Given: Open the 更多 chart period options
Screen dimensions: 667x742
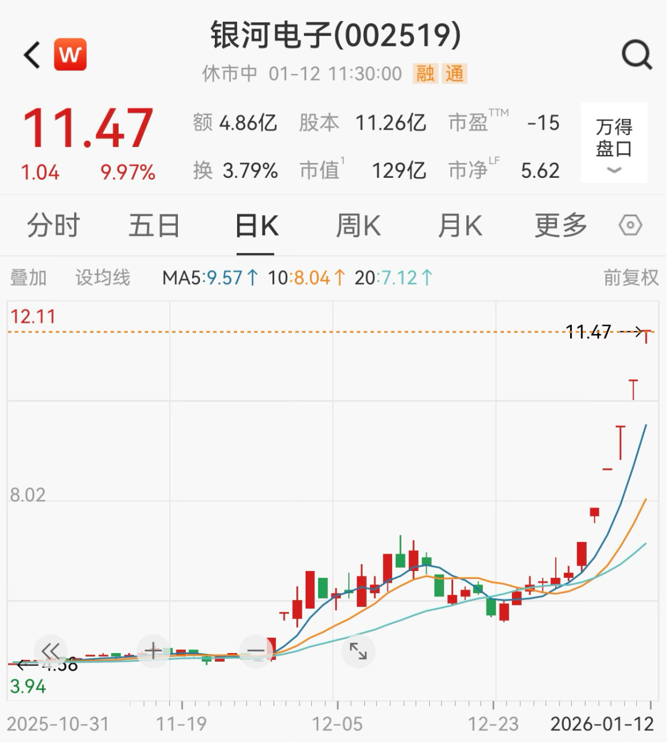Looking at the screenshot, I should click(x=561, y=226).
